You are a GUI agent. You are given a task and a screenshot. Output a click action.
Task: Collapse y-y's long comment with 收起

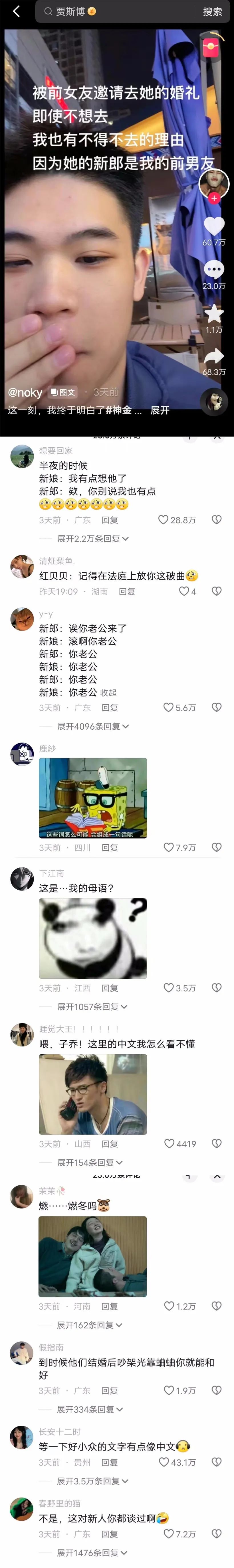tap(108, 693)
